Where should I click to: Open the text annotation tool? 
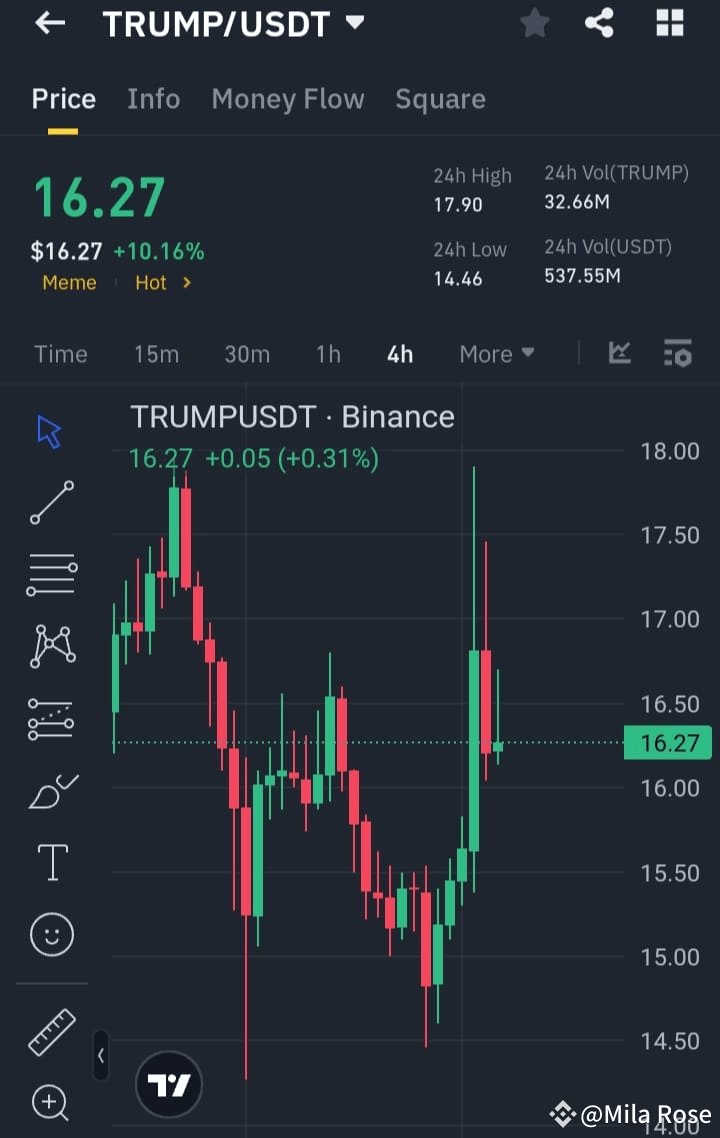tap(51, 862)
